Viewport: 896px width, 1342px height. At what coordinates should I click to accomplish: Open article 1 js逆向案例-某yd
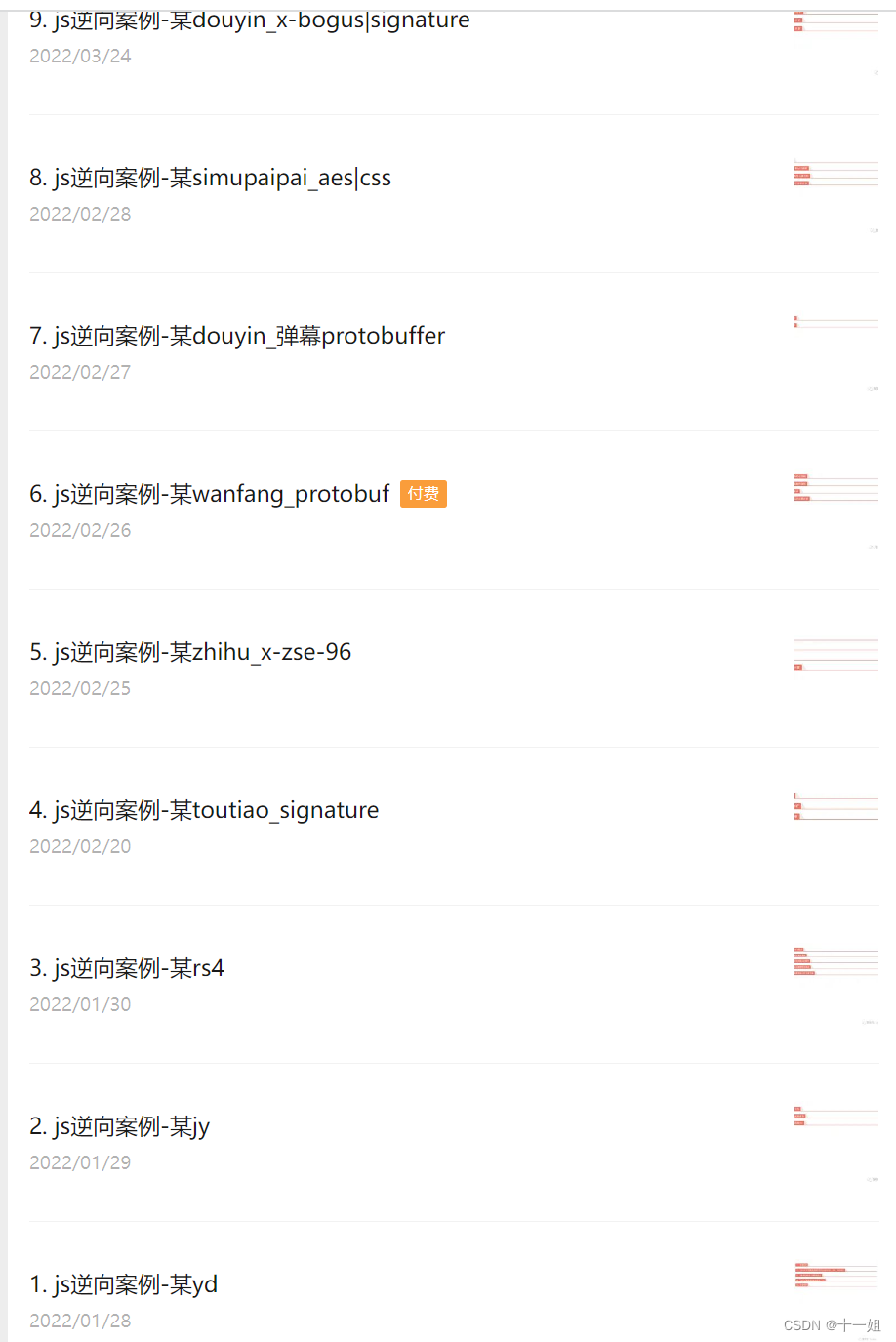tap(124, 1284)
